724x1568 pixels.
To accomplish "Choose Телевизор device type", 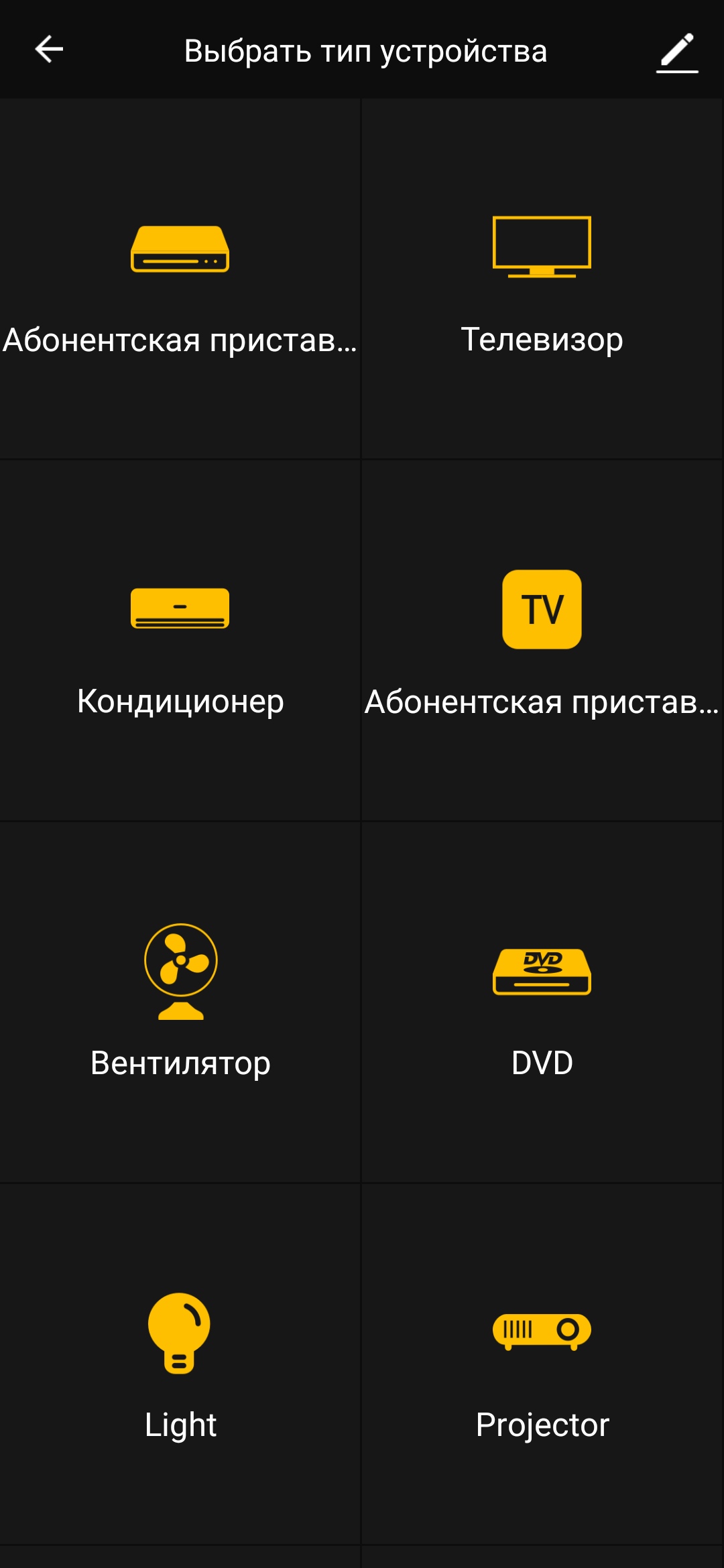I will [x=542, y=279].
